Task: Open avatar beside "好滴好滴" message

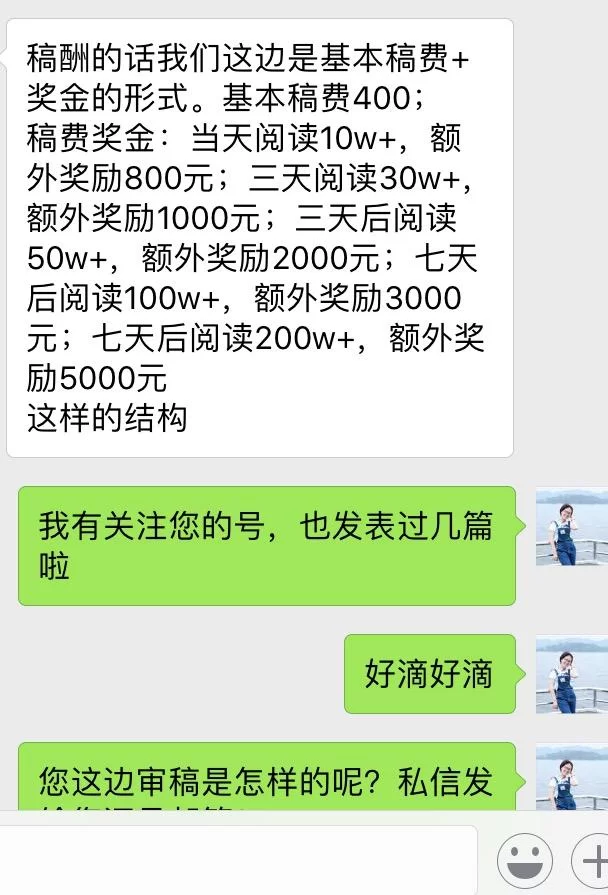Action: (x=573, y=674)
